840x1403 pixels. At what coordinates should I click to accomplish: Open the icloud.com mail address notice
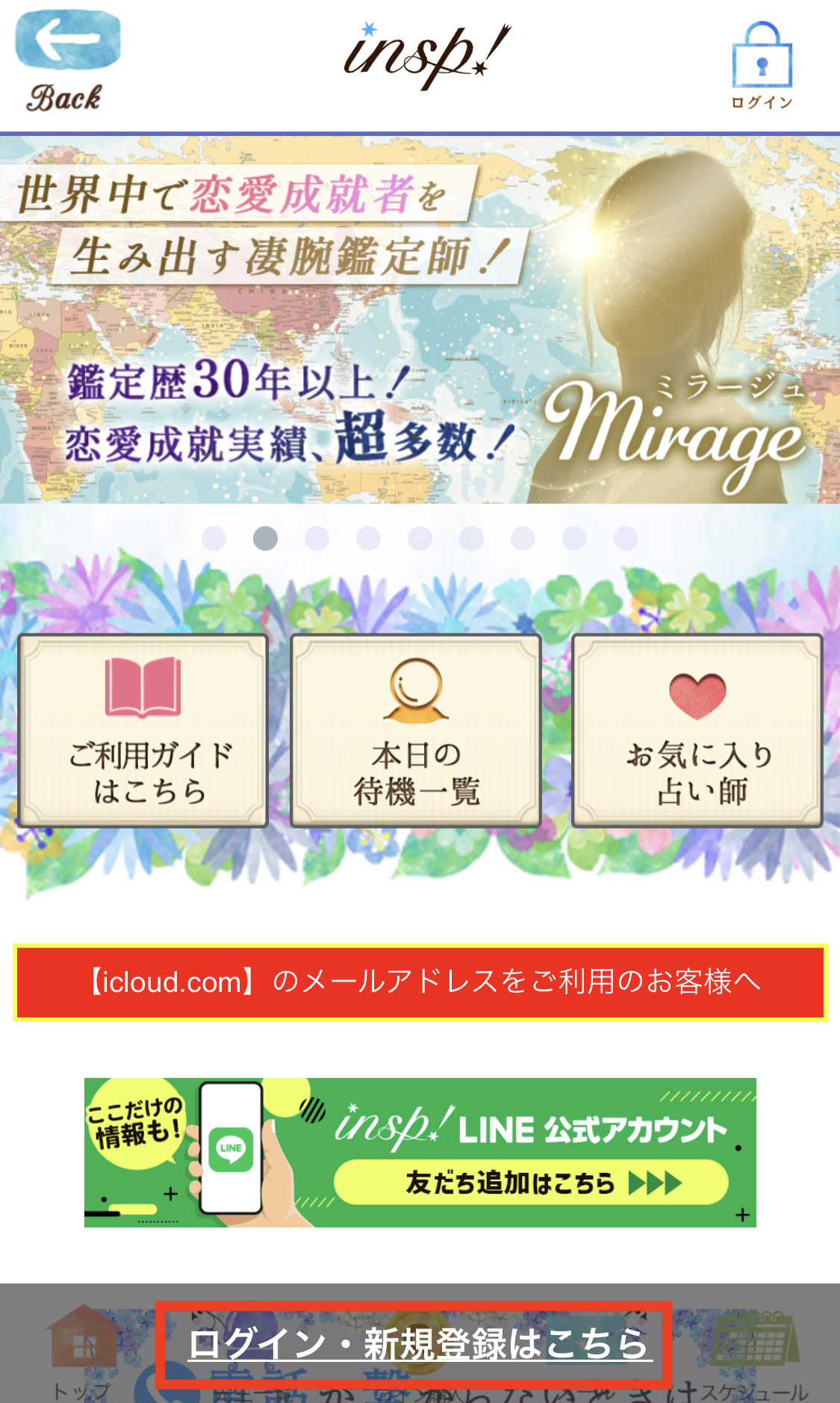pos(420,982)
